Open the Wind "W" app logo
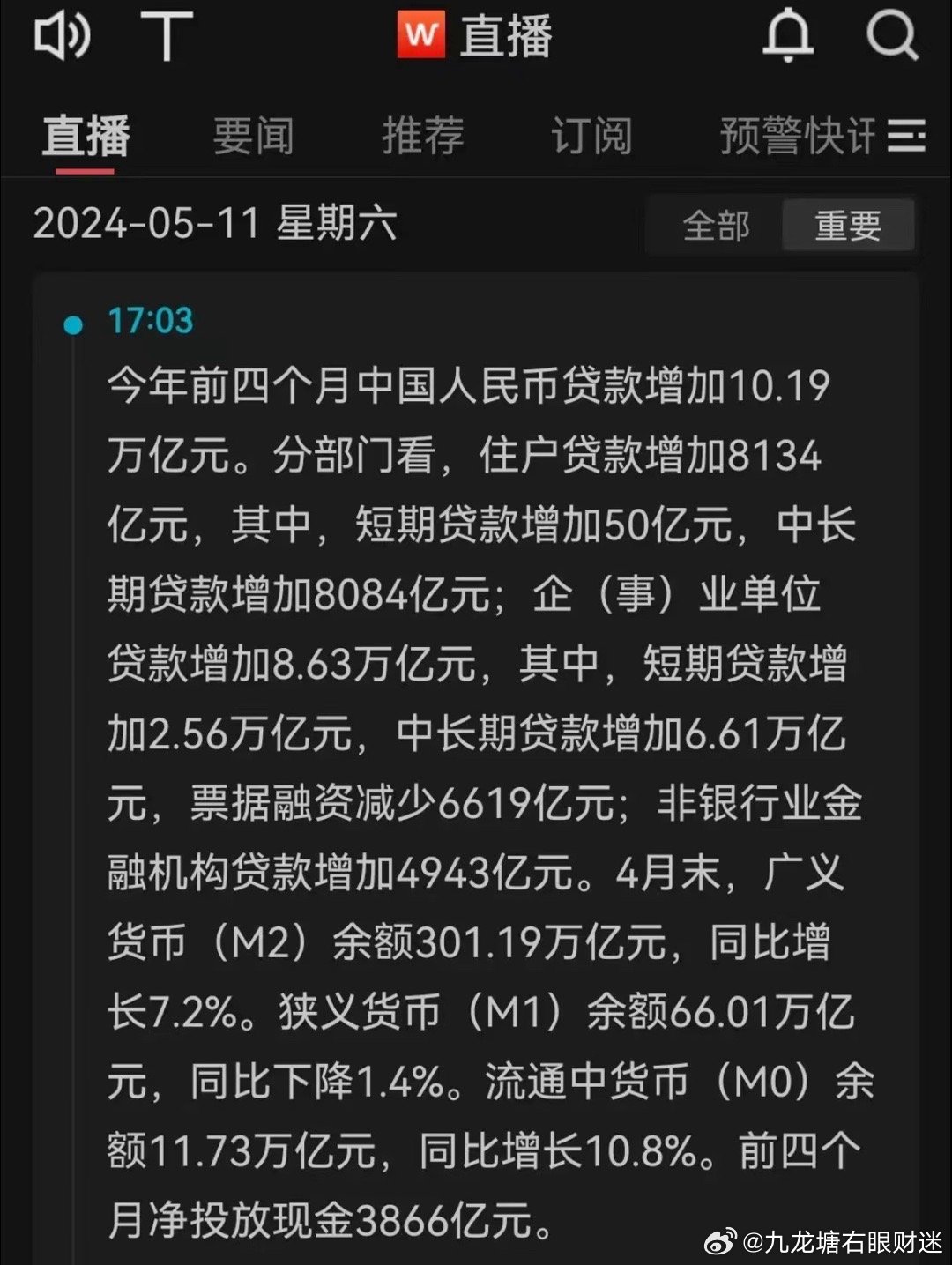Viewport: 952px width, 1265px height. tap(420, 37)
